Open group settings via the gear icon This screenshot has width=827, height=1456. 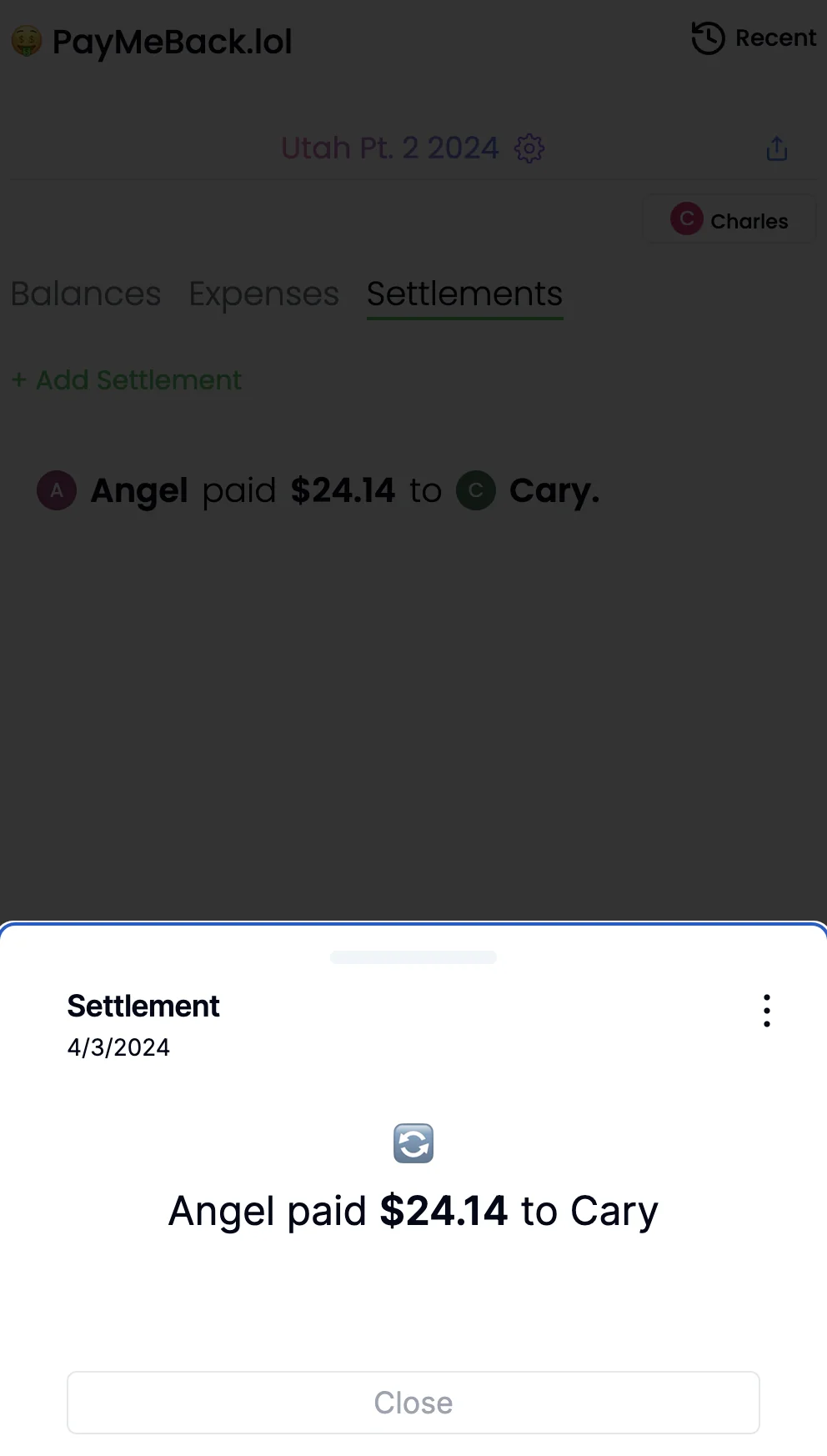(529, 148)
